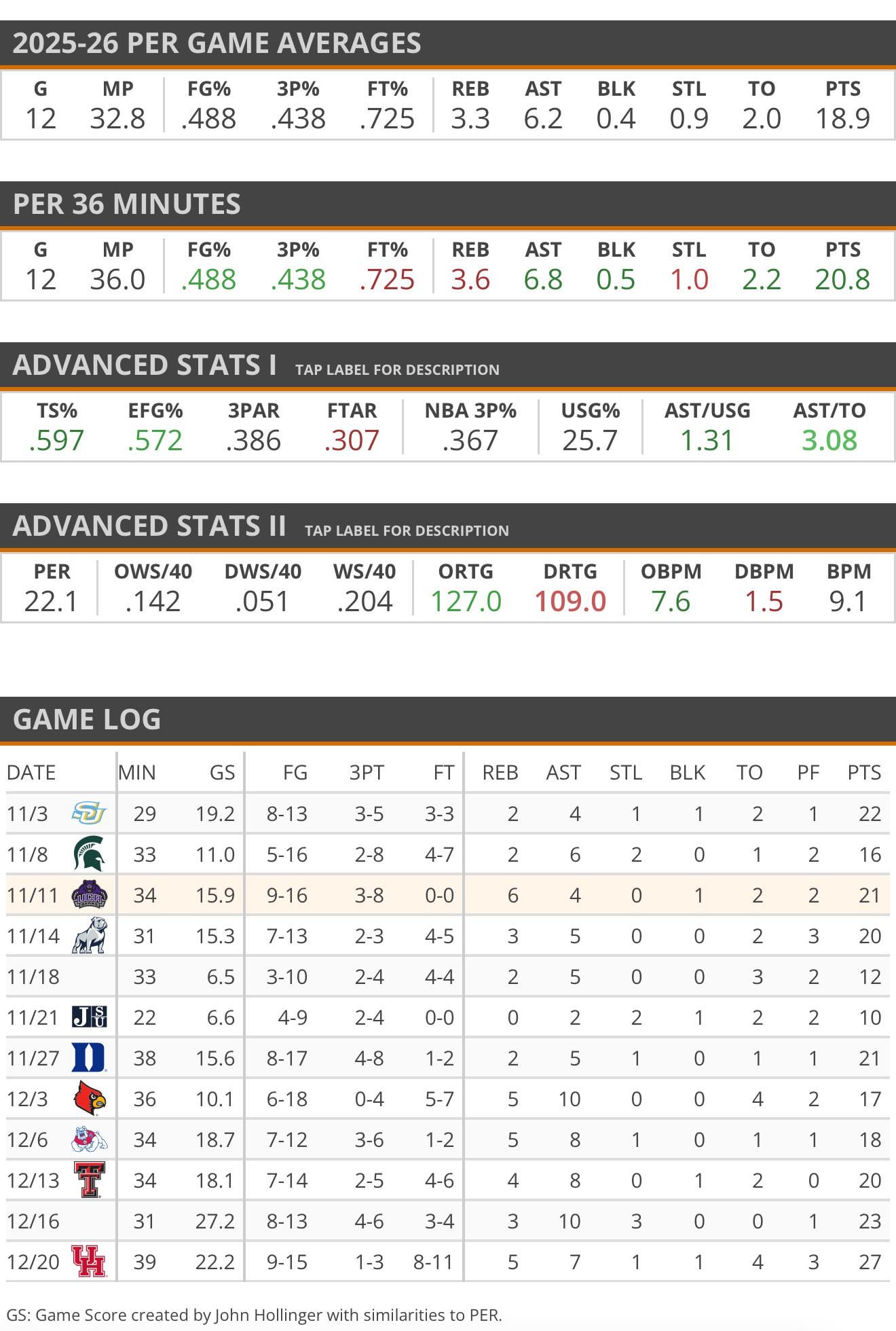Viewport: 896px width, 1331px height.
Task: Reveal the ORTG description
Action: tap(466, 572)
